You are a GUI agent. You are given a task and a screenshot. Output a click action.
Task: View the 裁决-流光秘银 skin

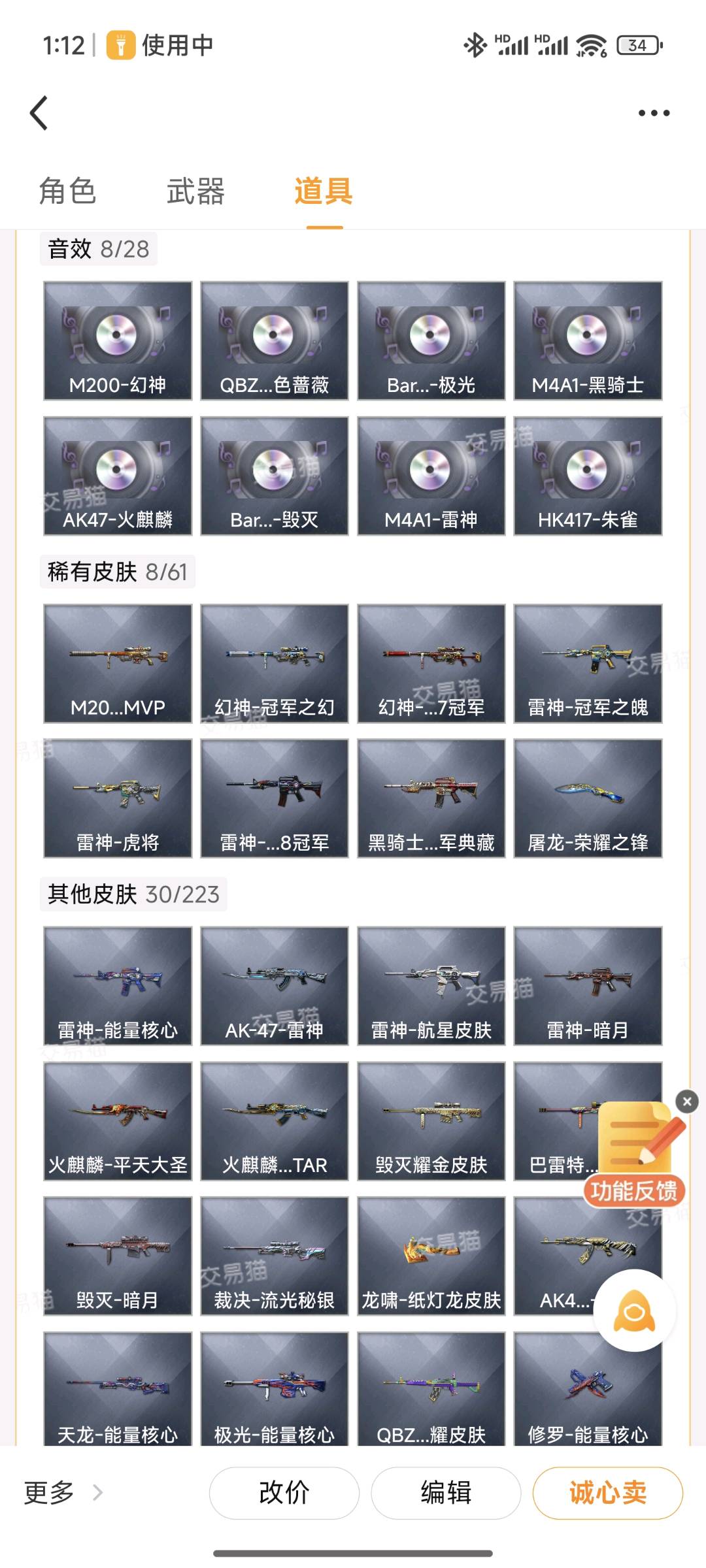[x=274, y=1256]
